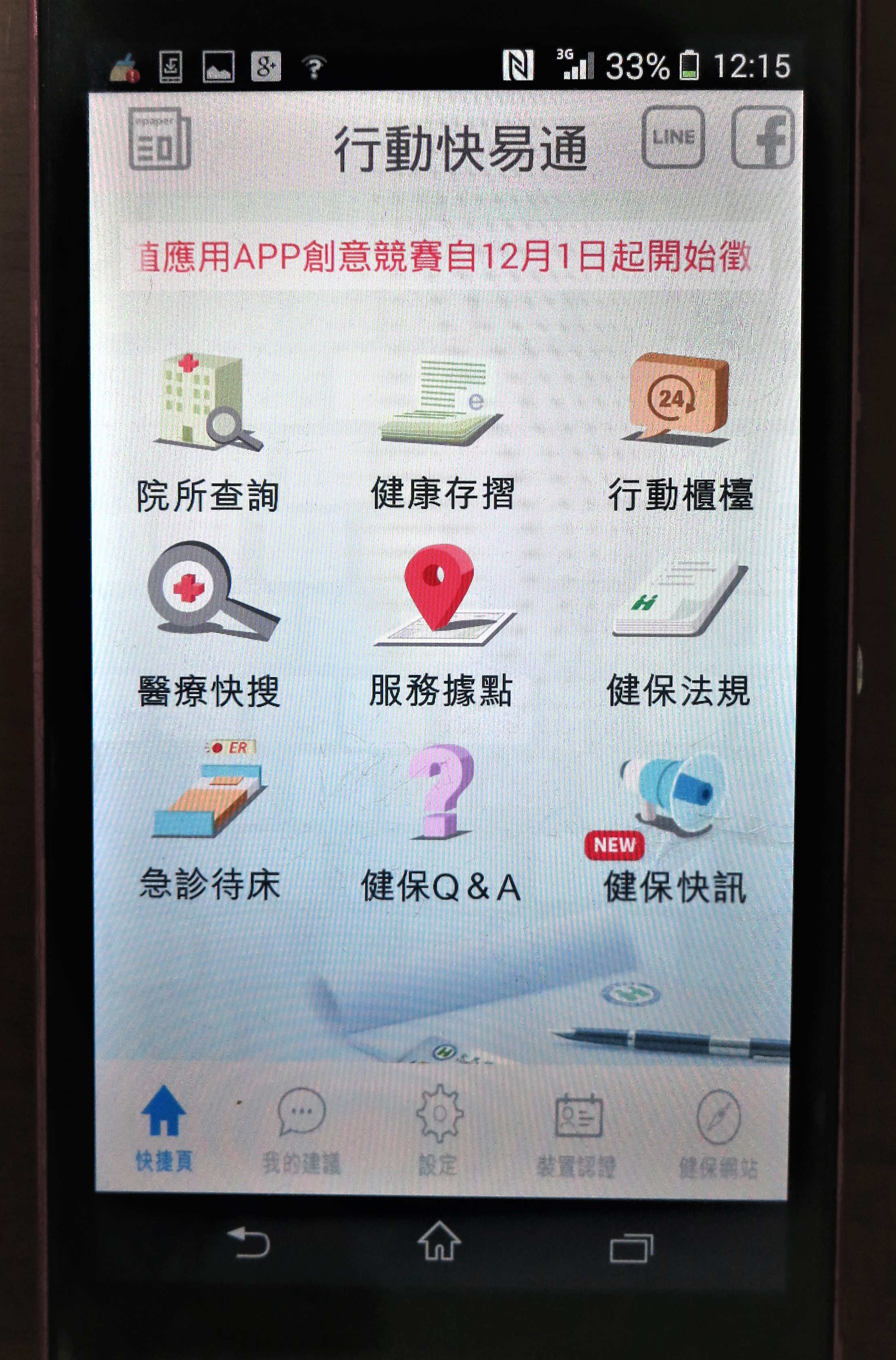Screen dimensions: 896x1360
Task: Open 服務據點 service locations
Action: tap(441, 626)
